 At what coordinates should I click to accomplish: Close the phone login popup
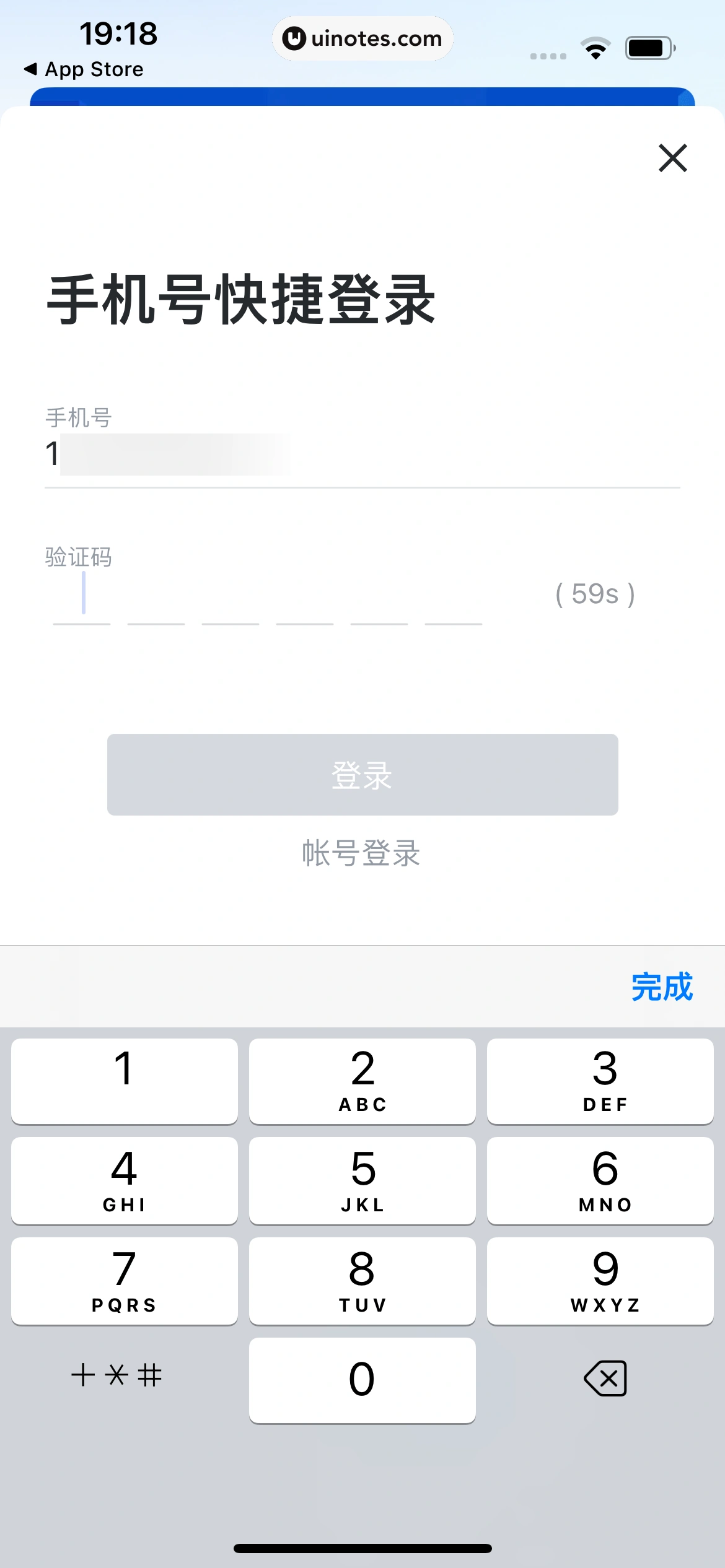coord(672,158)
